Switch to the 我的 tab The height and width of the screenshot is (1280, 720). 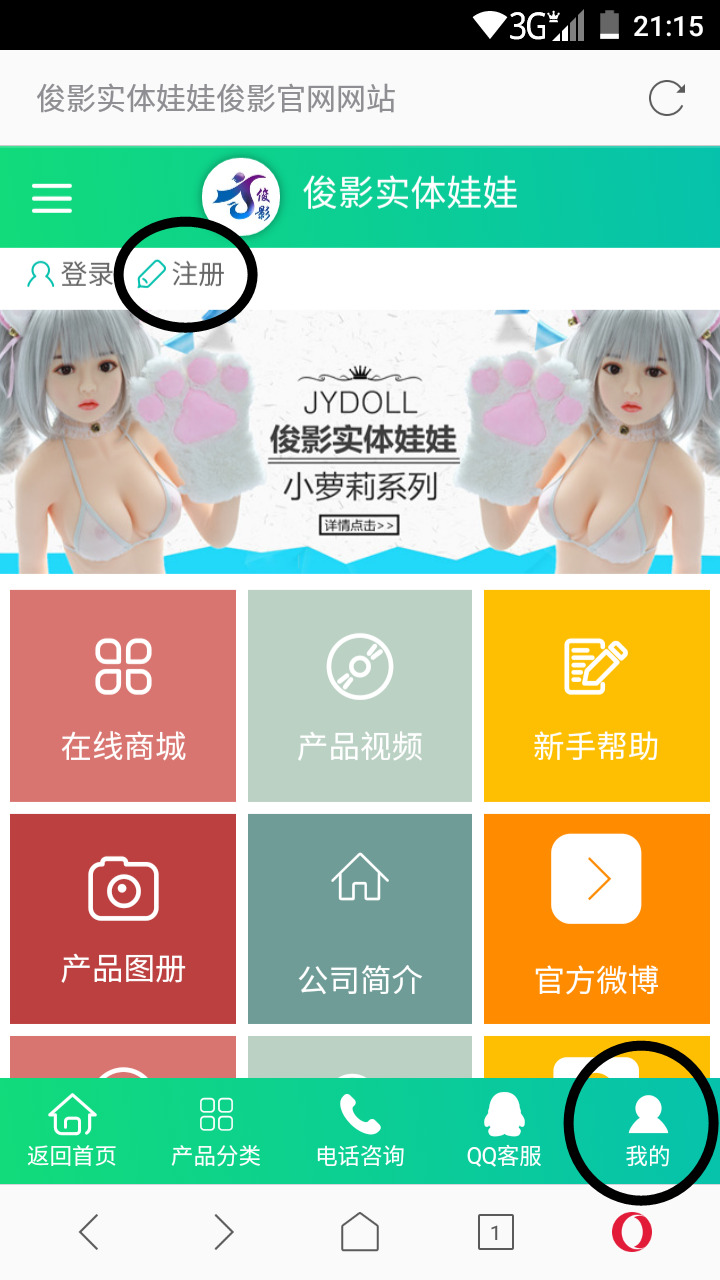coord(647,1131)
